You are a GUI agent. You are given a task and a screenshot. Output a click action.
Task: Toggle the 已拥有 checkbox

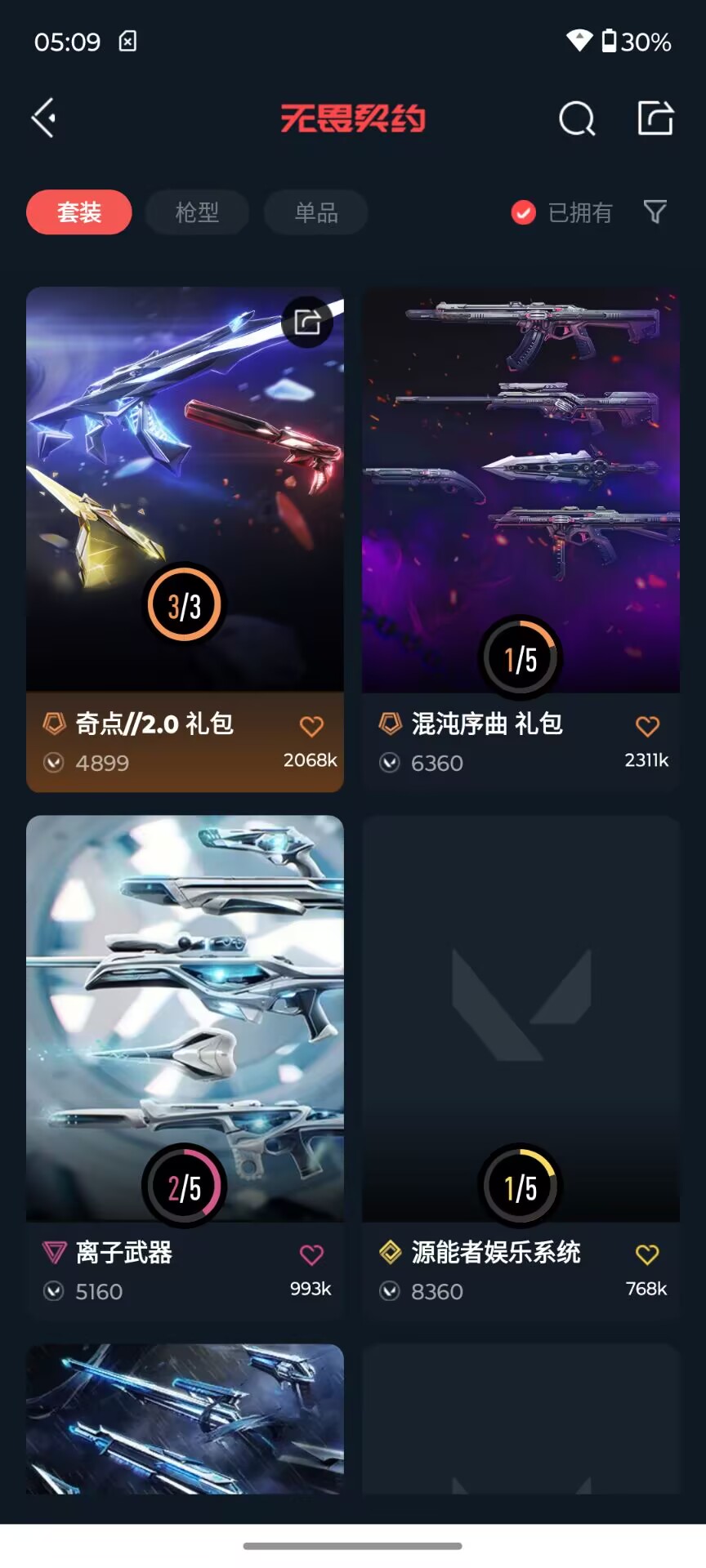click(523, 212)
